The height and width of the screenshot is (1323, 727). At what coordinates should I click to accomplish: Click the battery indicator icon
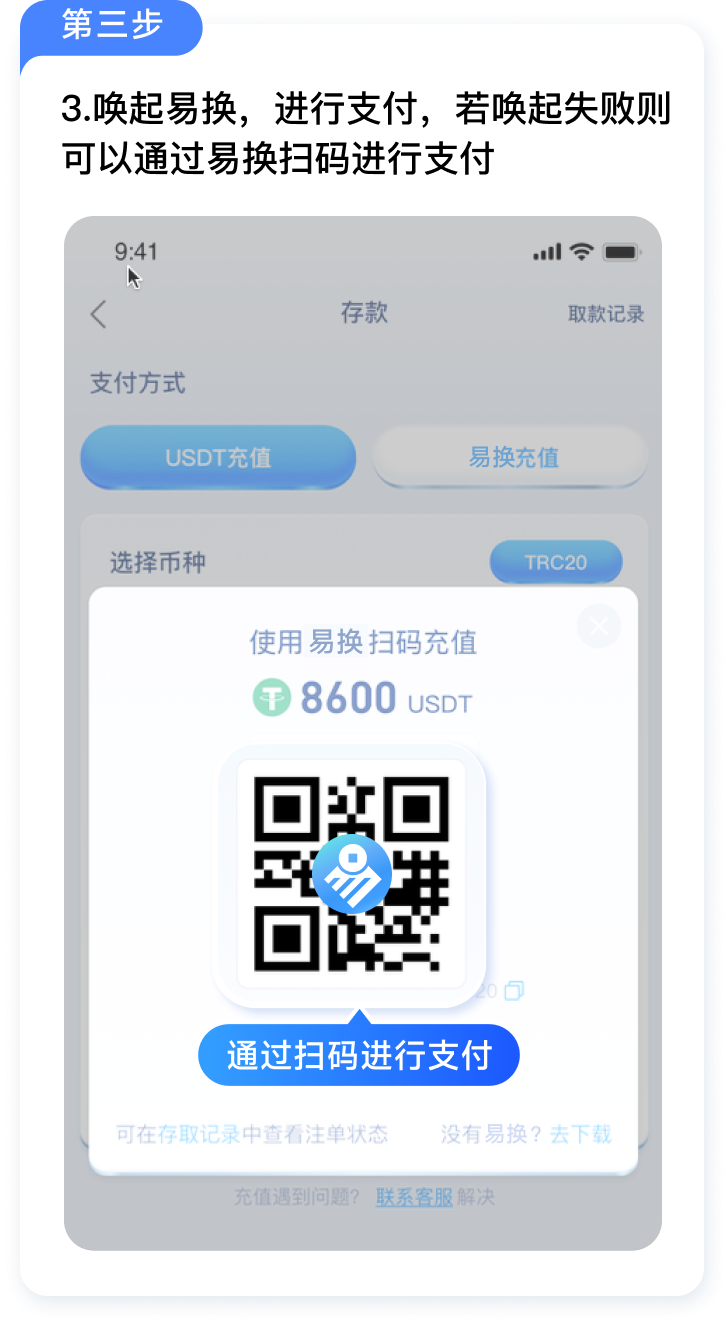(620, 252)
